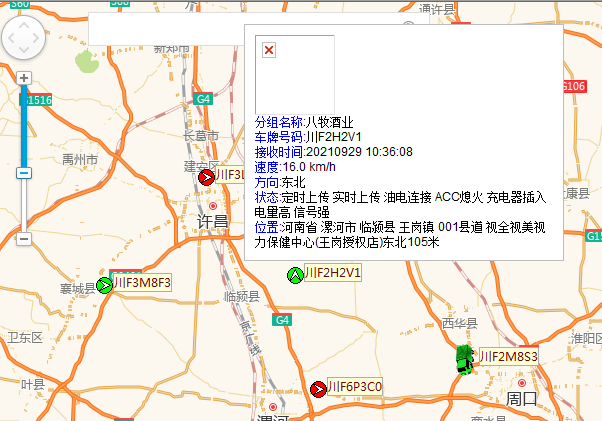This screenshot has height=421, width=602.
Task: Select truck marker 川F2M8S3
Action: (x=463, y=359)
